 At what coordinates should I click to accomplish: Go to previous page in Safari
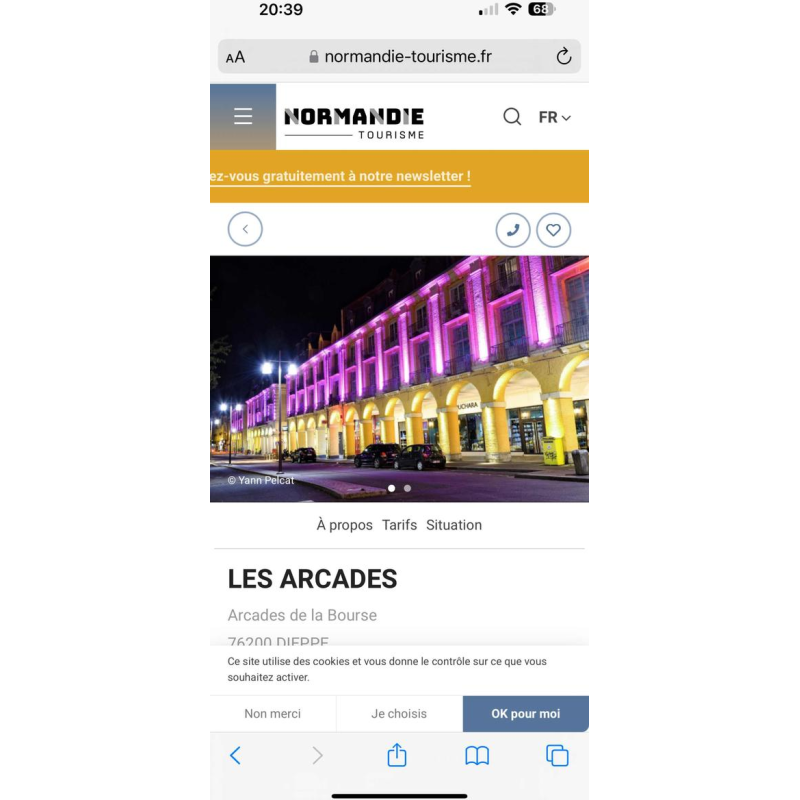[x=236, y=756]
